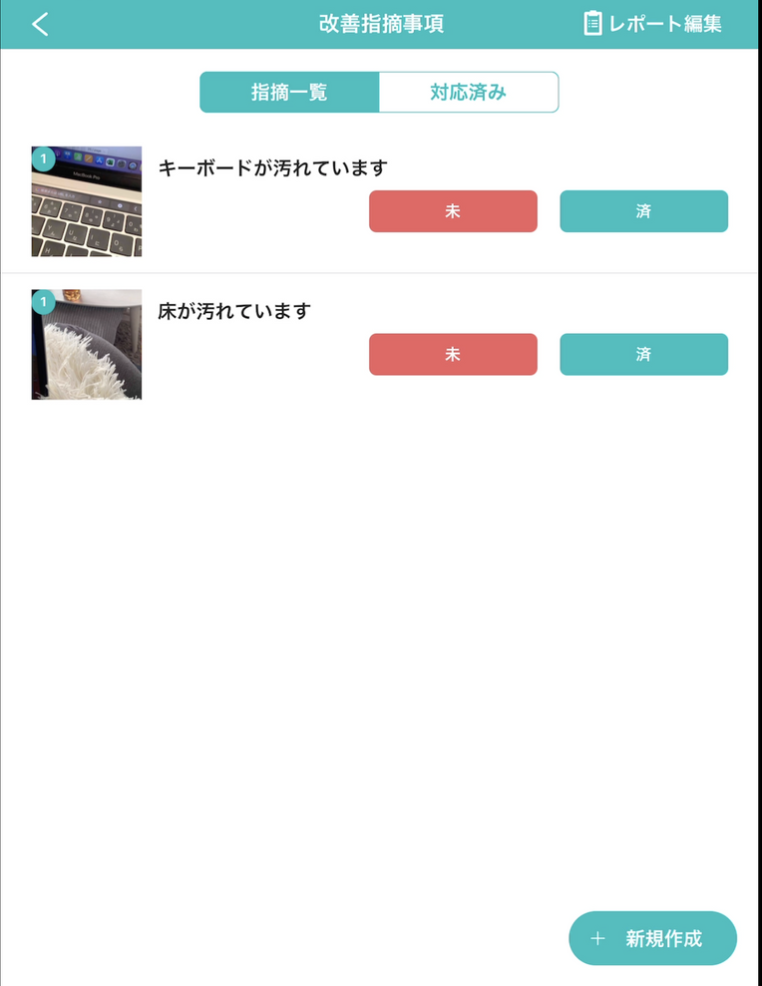Mark 床が汚れています as 済
This screenshot has height=986, width=762.
[643, 354]
